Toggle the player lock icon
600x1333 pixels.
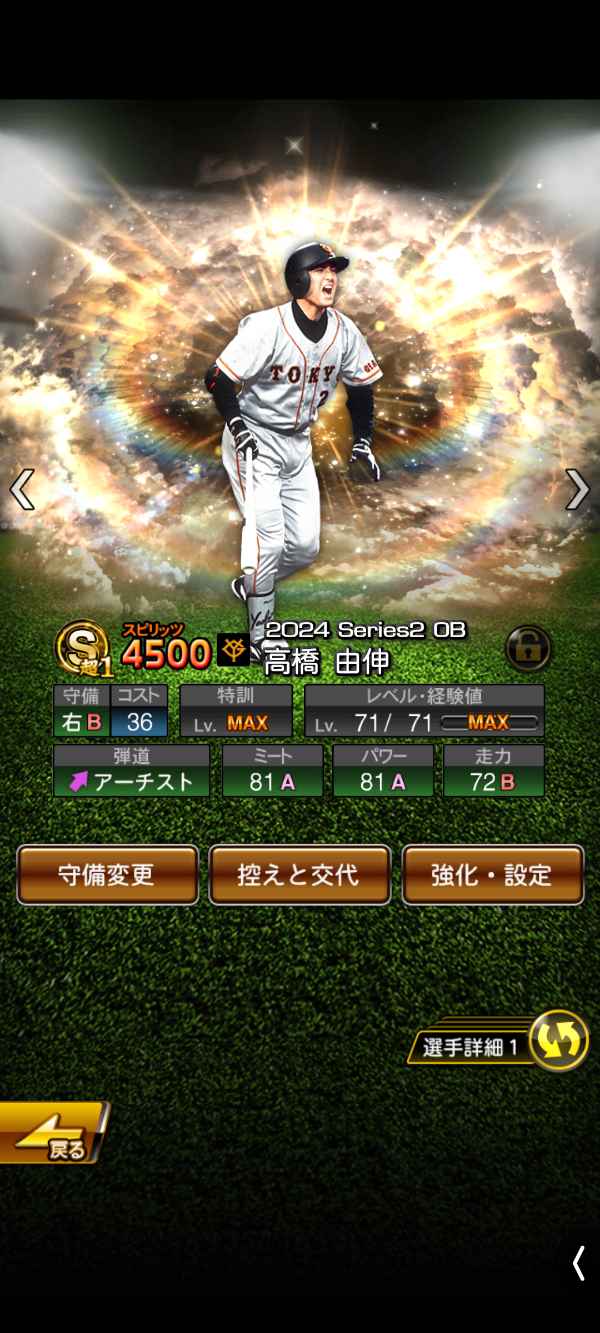pos(527,648)
